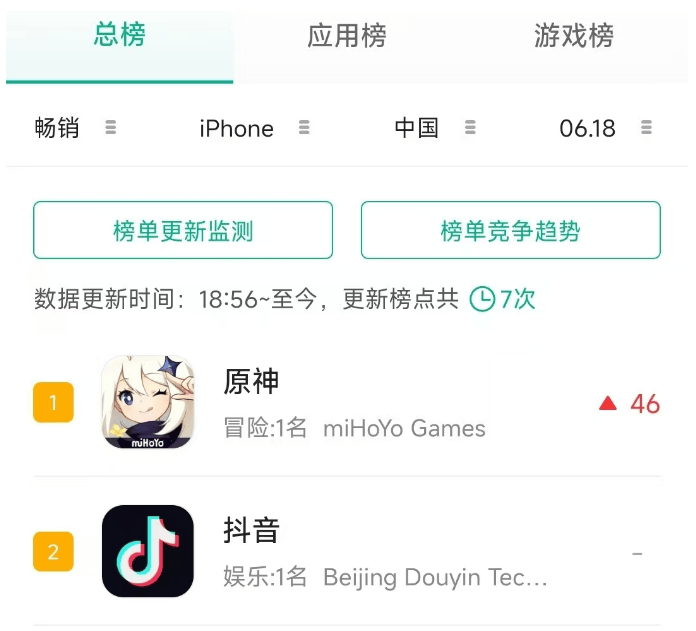Open the 中国 region dropdown
Image resolution: width=696 pixels, height=631 pixels.
(434, 128)
